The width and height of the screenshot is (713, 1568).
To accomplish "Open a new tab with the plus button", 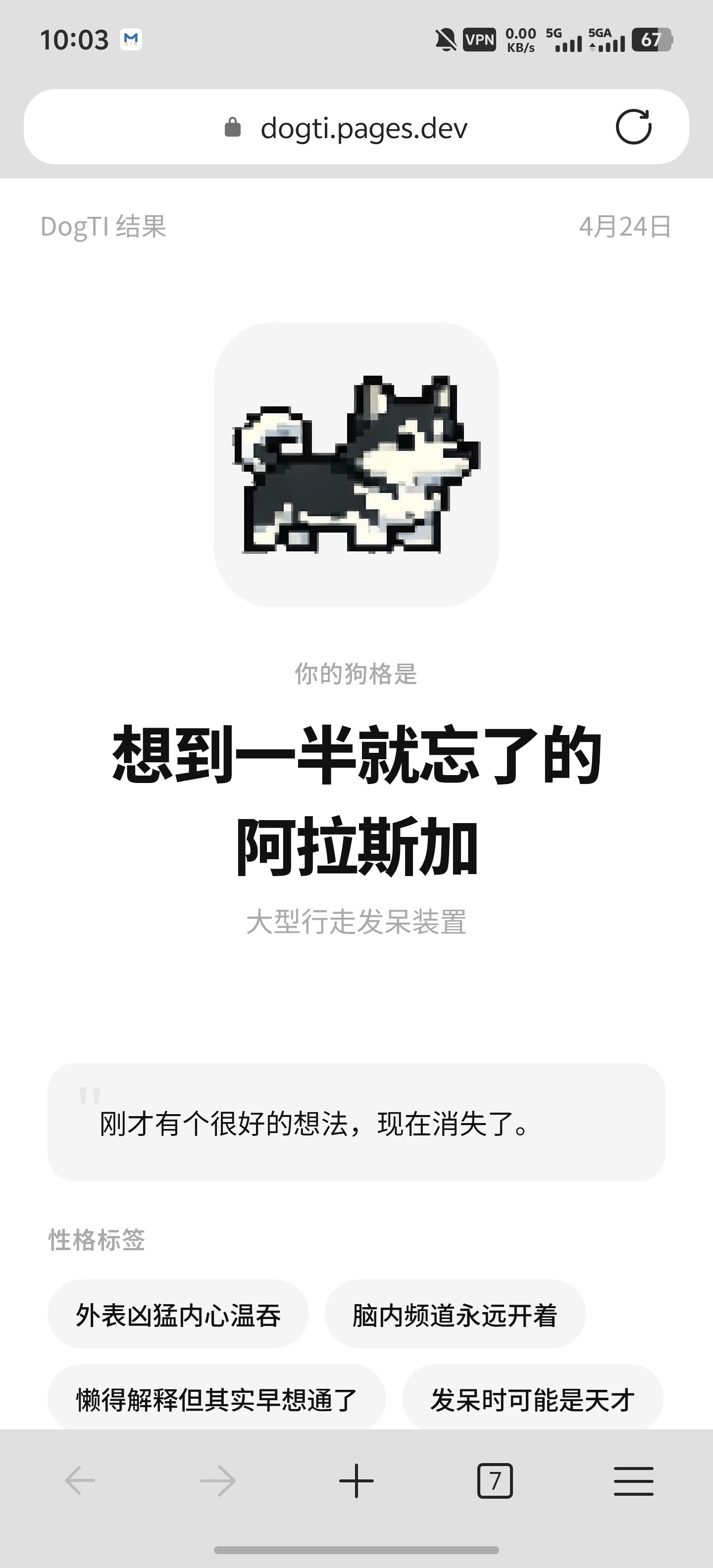I will pos(356,1481).
